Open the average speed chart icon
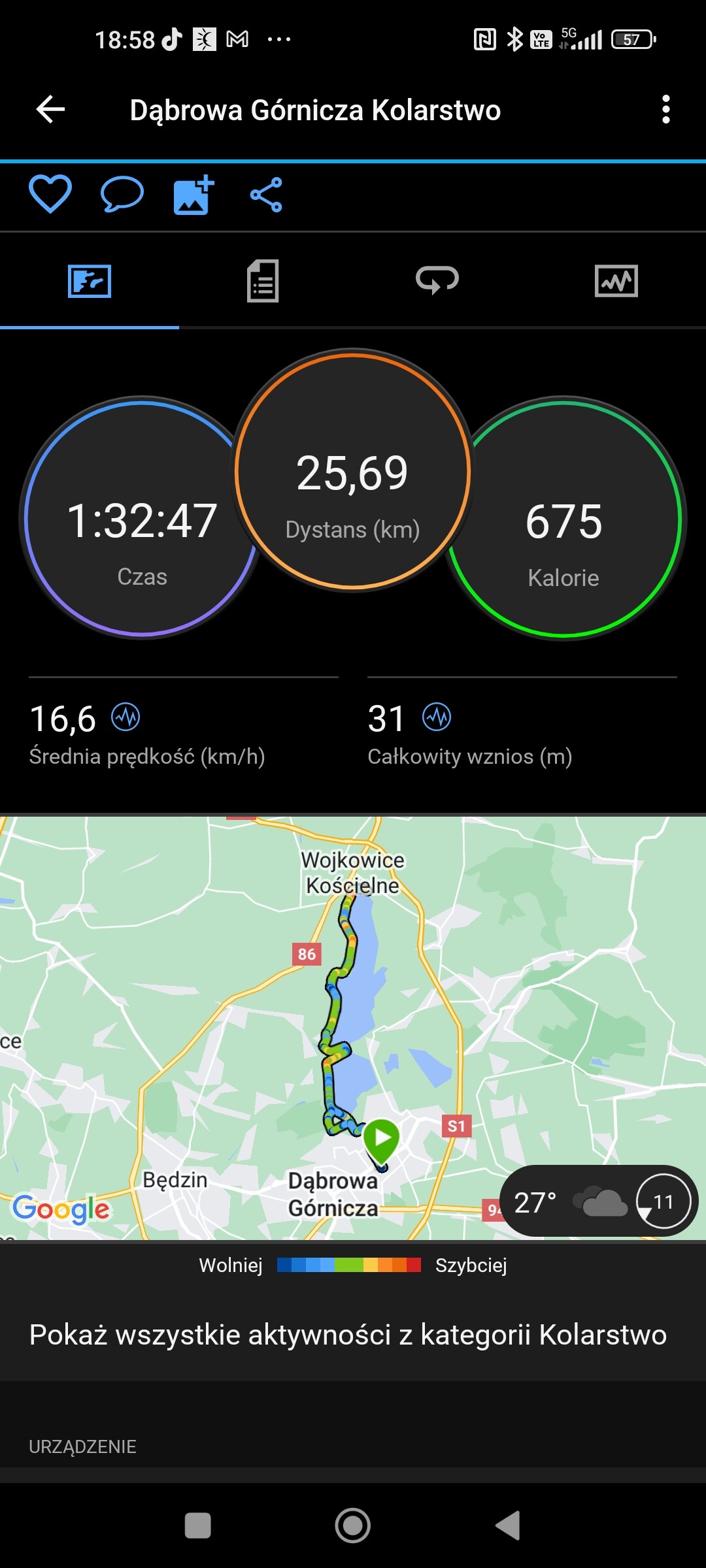 pos(126,717)
